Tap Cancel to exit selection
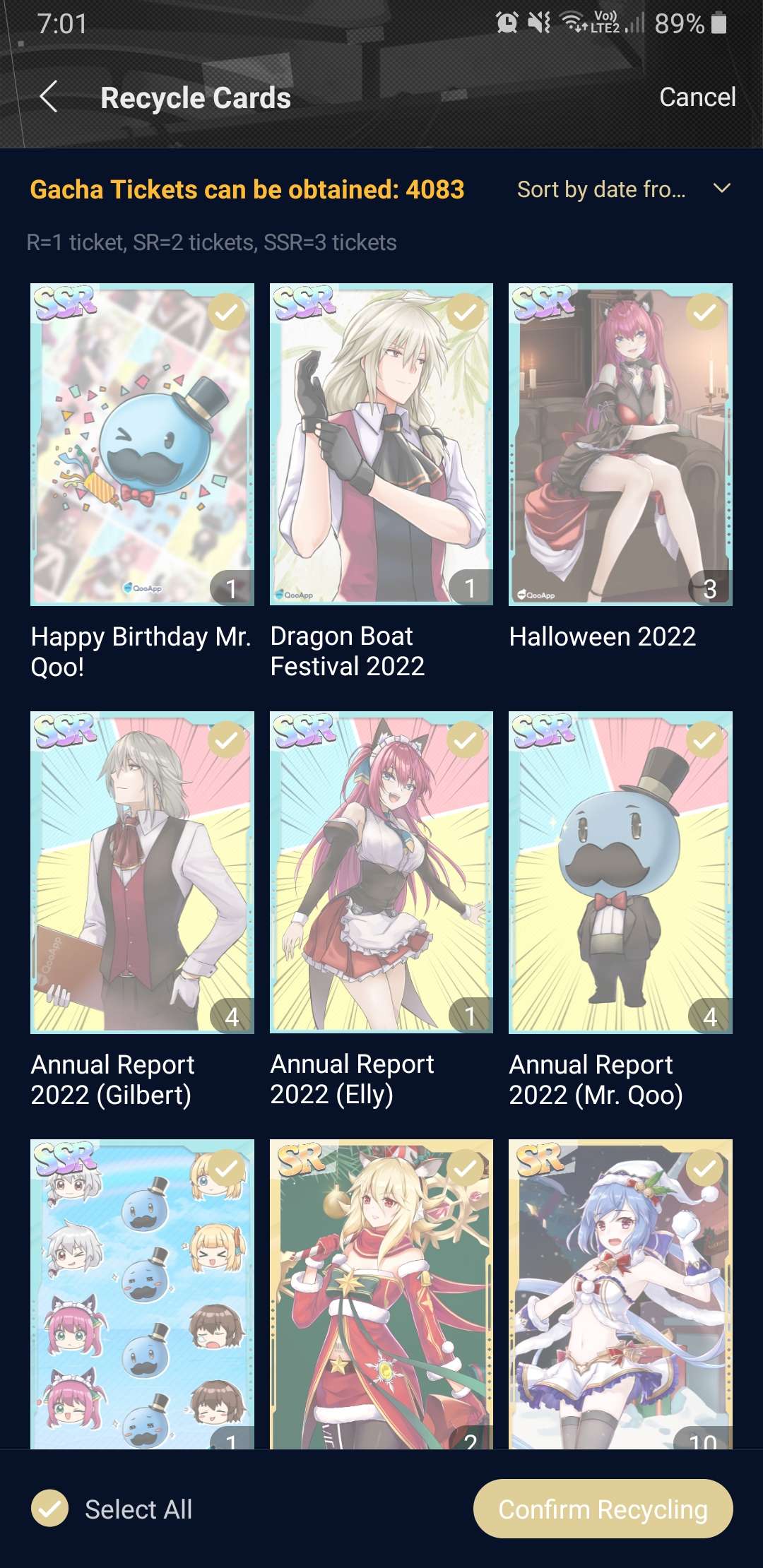 (697, 97)
